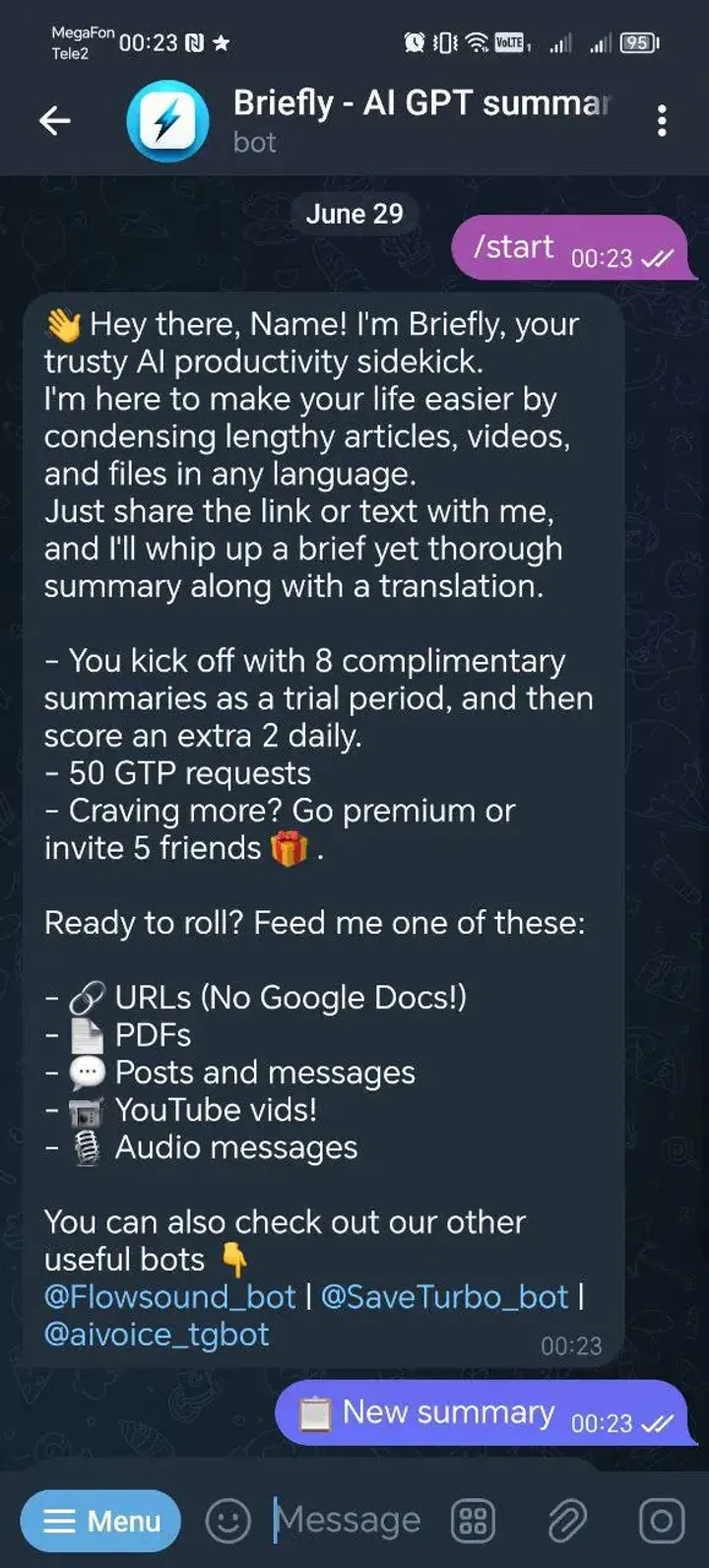Open the emoji picker
Viewport: 709px width, 1568px height.
point(226,1520)
